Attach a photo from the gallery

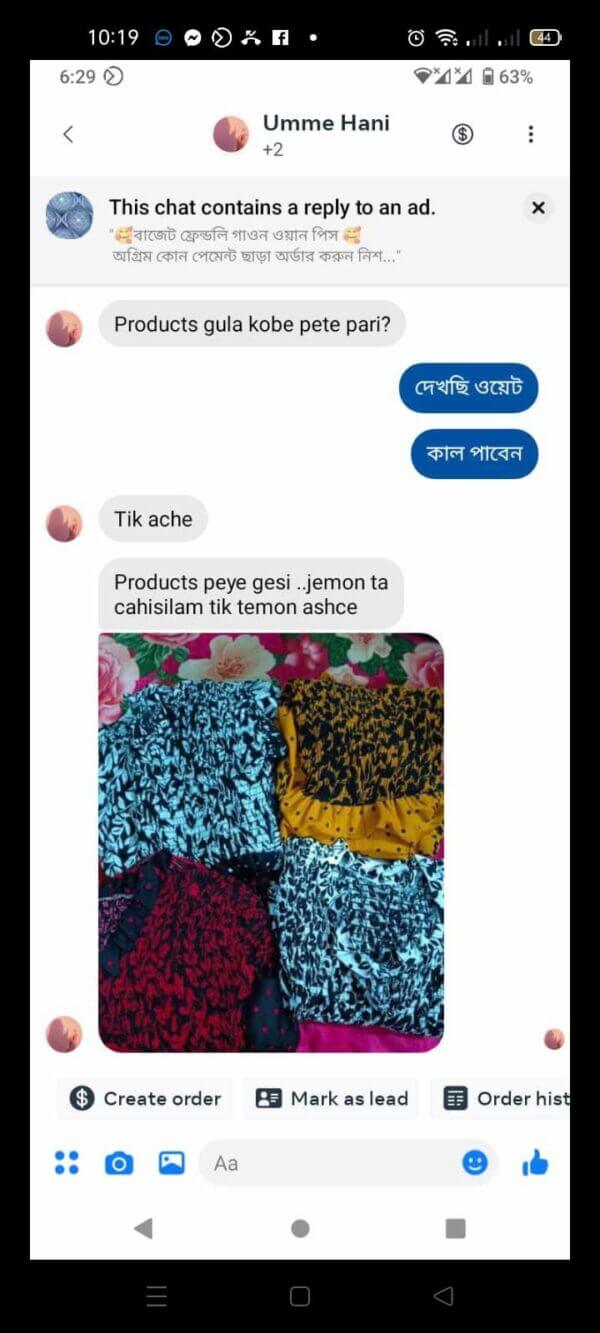click(172, 1163)
